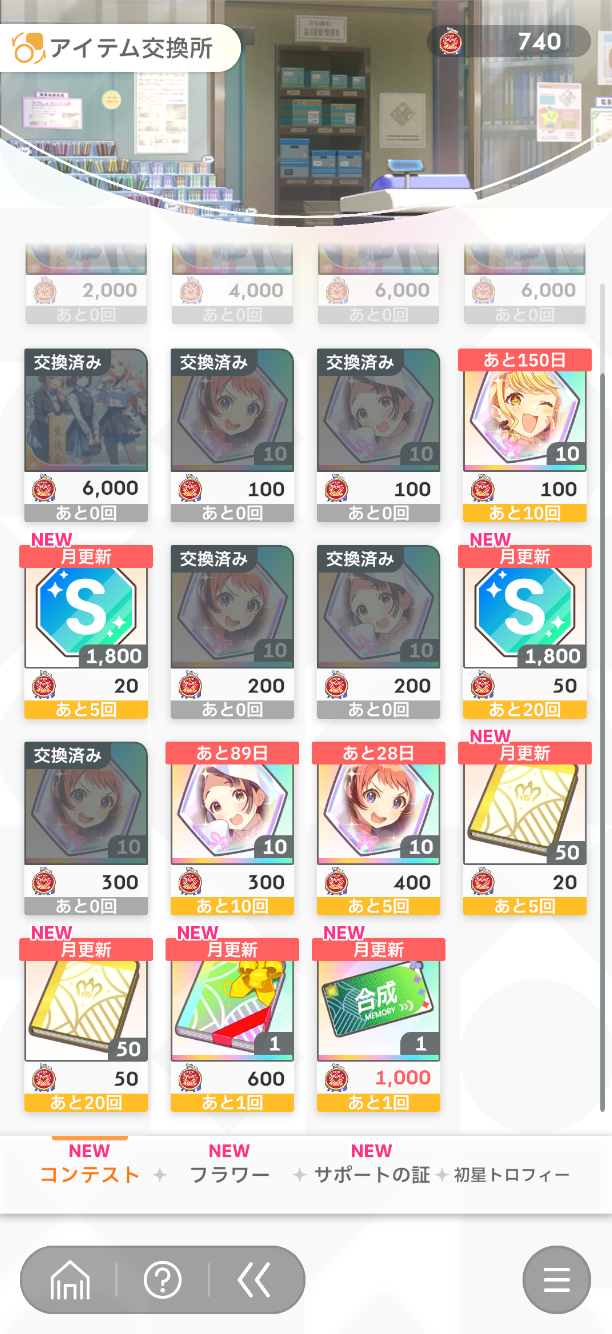Screen dimensions: 612x1334
Task: Open the あと89日 idol piece item
Action: point(232,829)
